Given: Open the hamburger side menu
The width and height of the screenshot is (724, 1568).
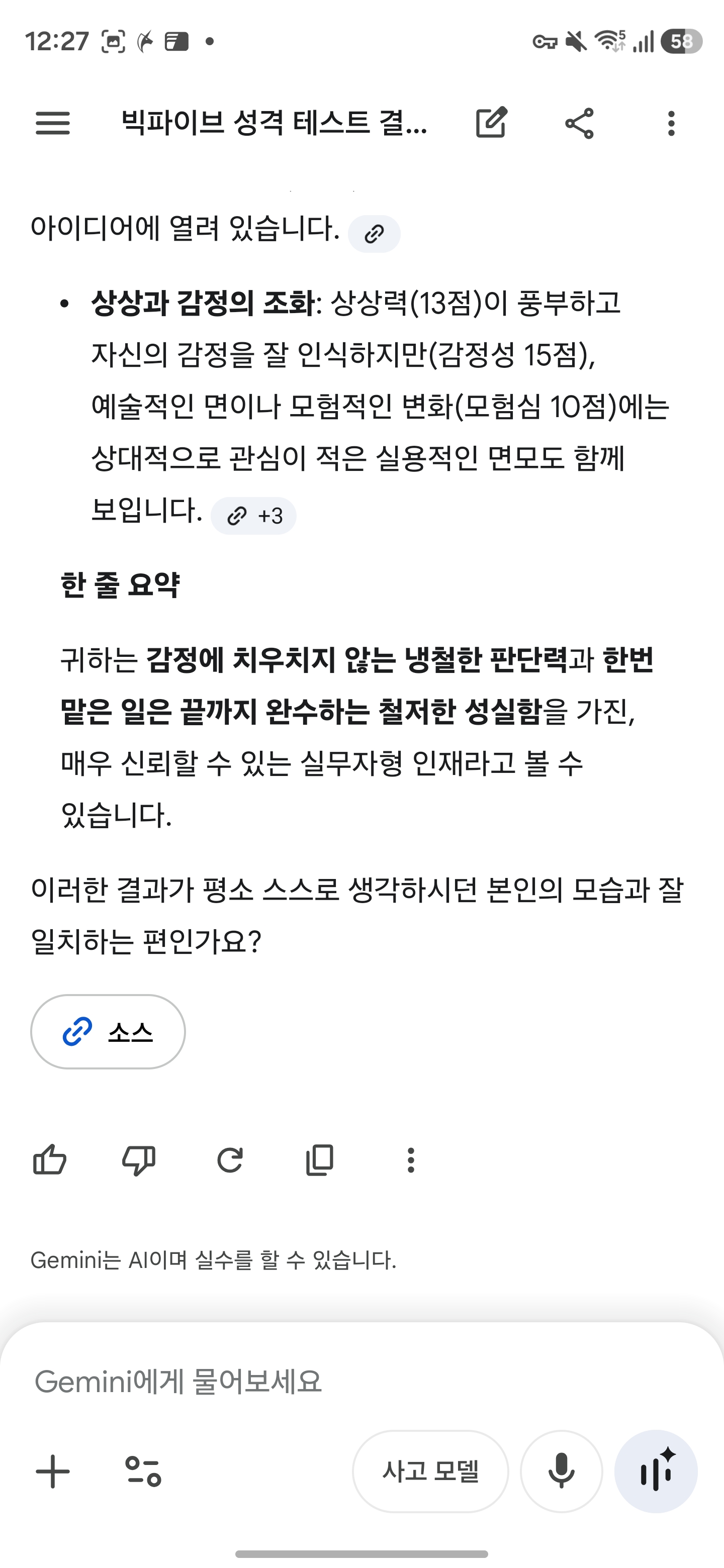Looking at the screenshot, I should (x=53, y=123).
